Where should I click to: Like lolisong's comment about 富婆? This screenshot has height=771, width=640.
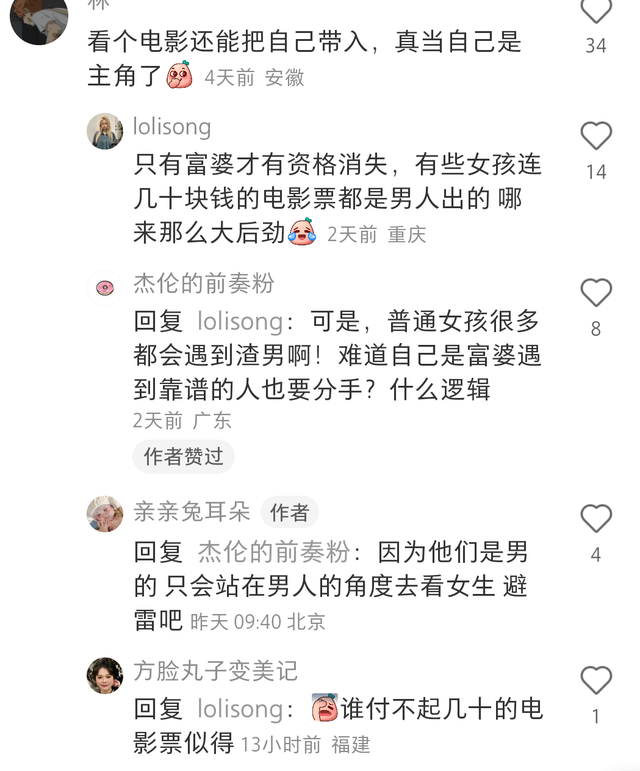[x=596, y=136]
